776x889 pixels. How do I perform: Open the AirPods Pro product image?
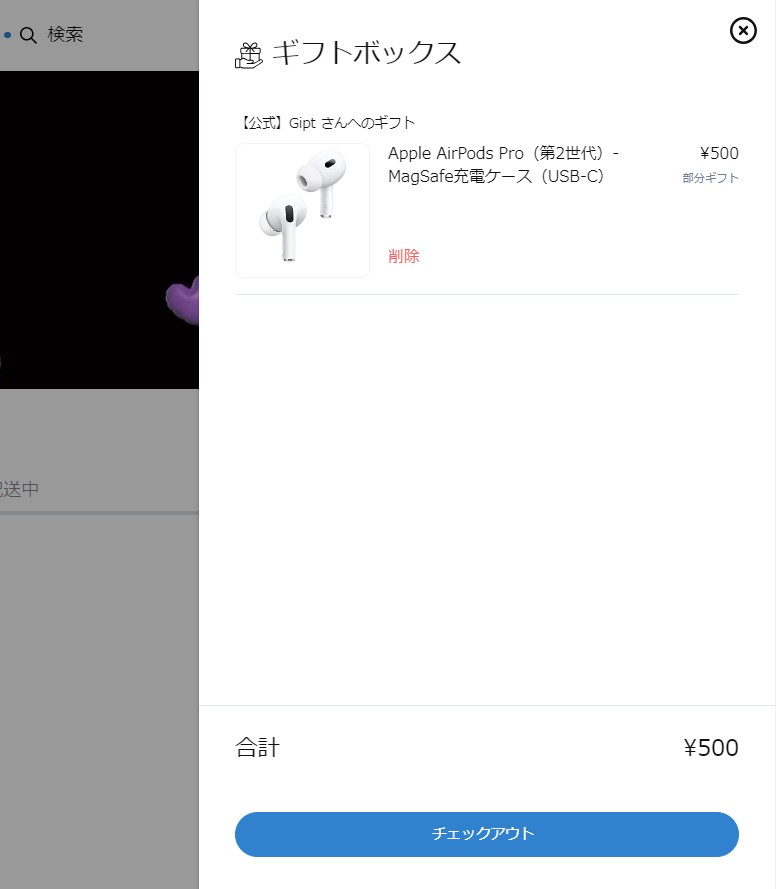tap(302, 210)
